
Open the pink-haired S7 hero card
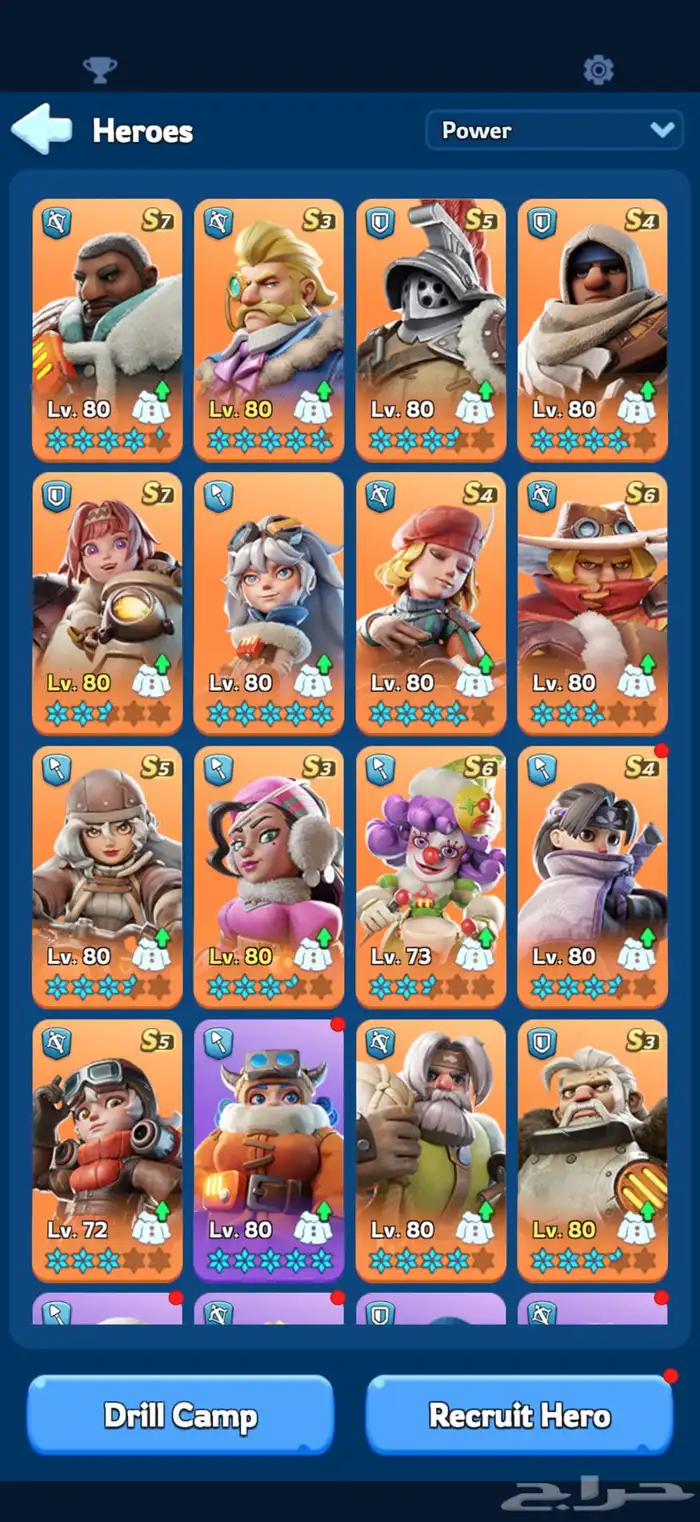[x=107, y=604]
